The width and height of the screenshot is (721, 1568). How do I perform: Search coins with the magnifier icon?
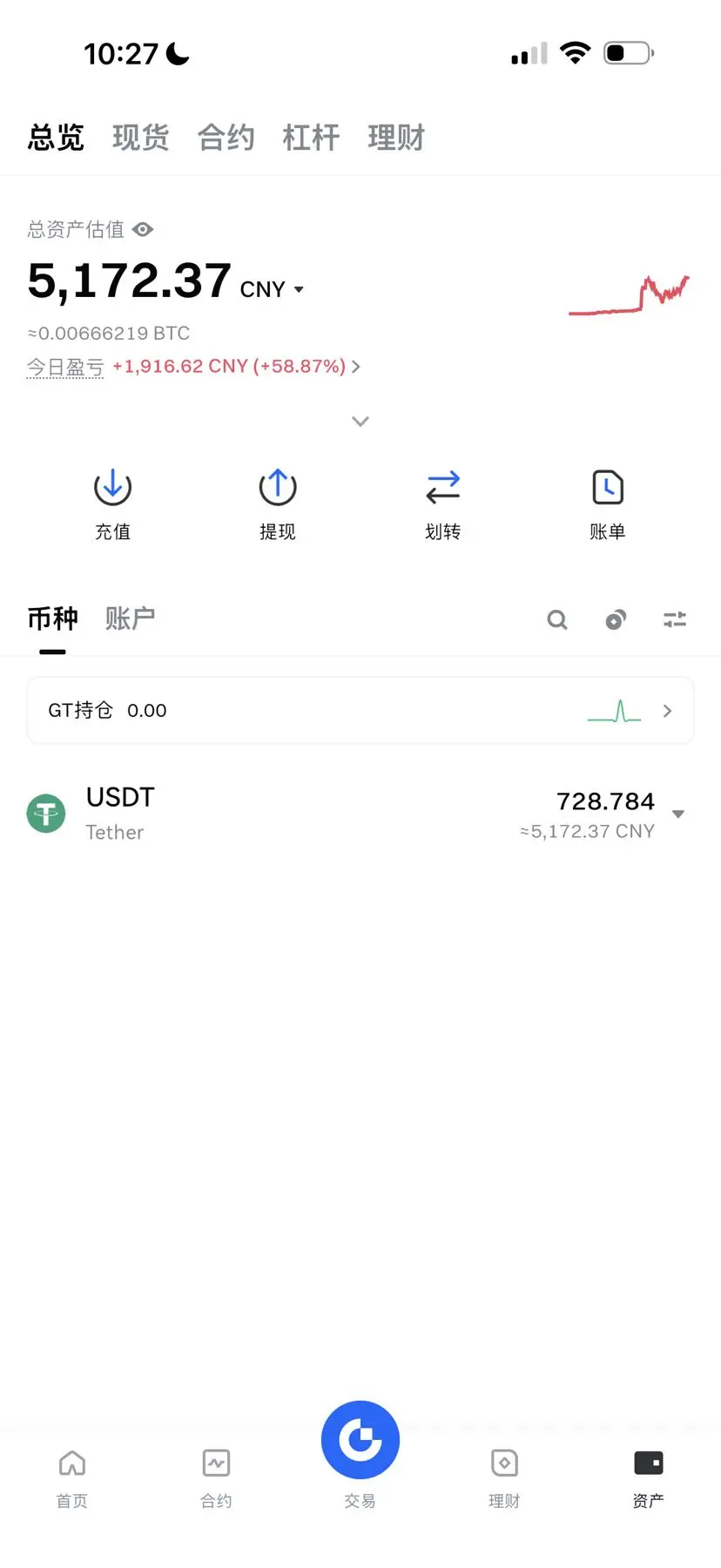[x=557, y=619]
